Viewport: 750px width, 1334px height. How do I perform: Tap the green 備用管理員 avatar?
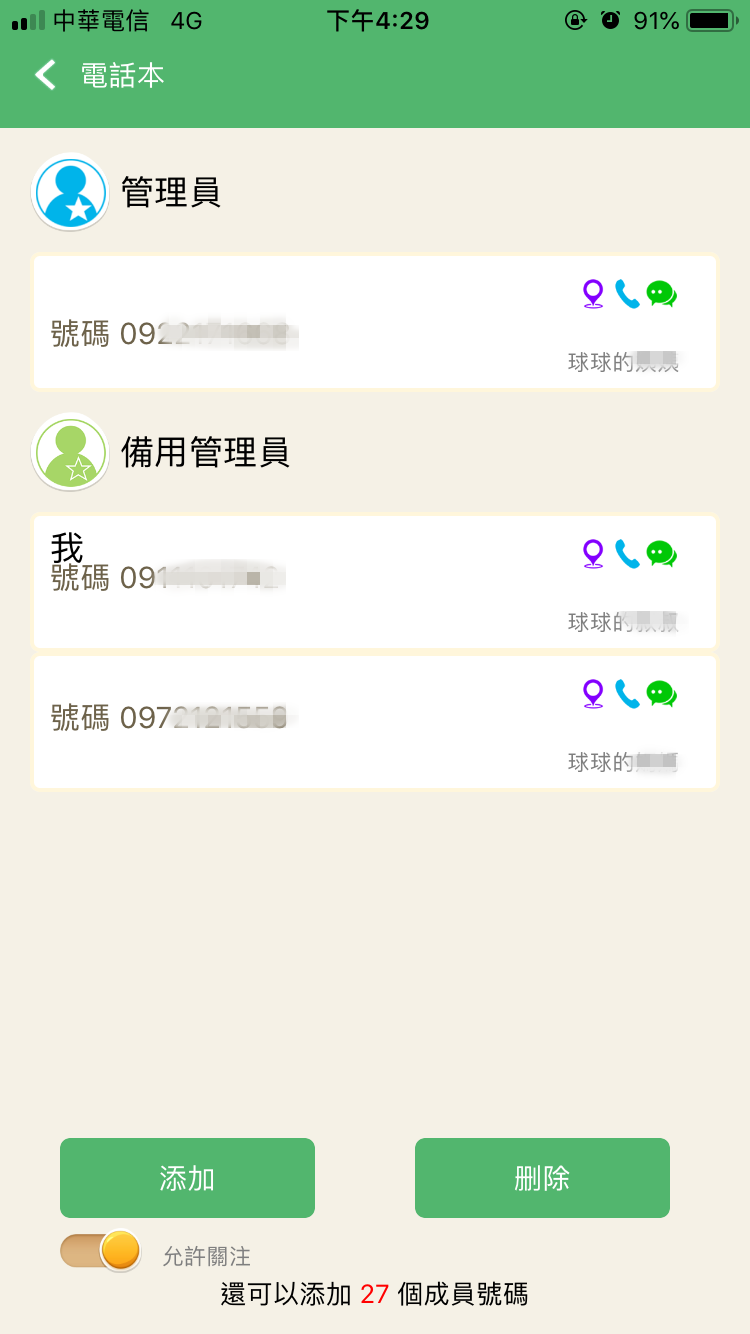coord(70,452)
